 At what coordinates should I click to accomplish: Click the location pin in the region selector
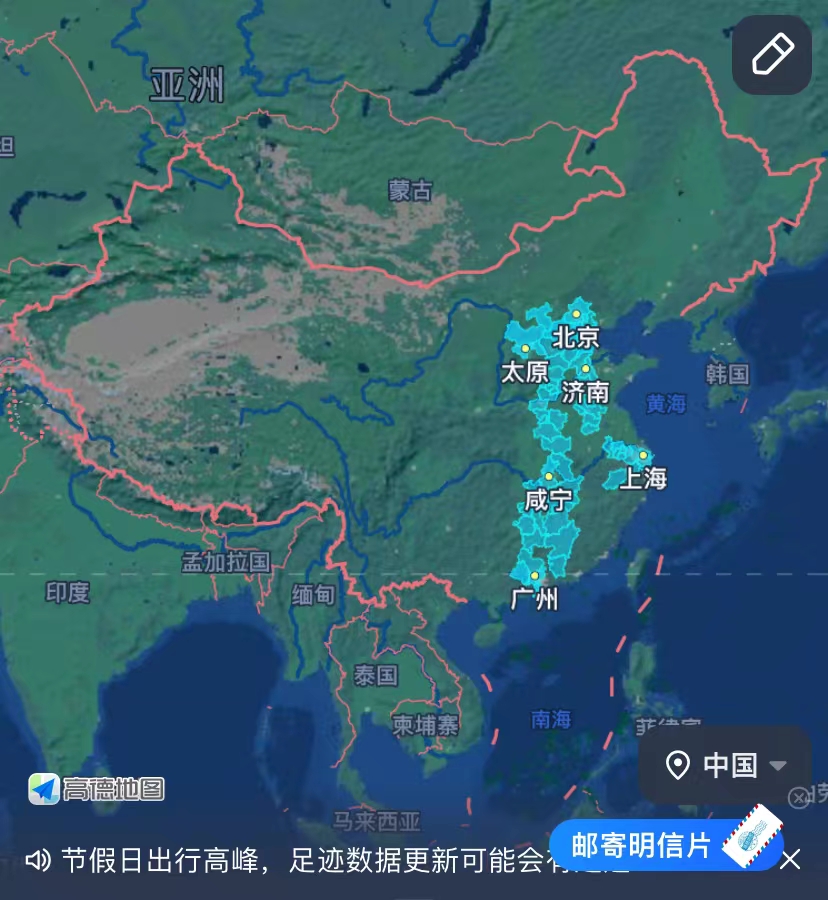pos(678,764)
